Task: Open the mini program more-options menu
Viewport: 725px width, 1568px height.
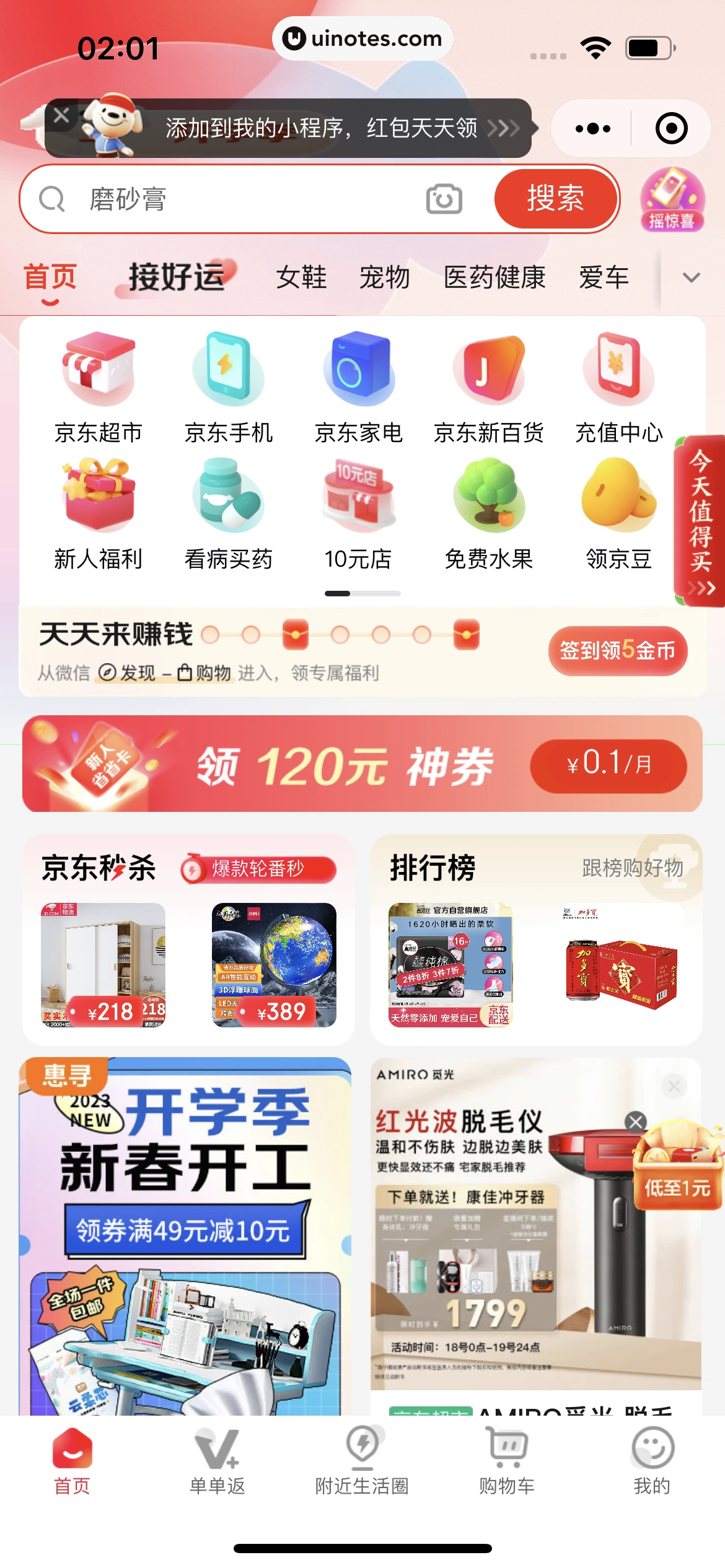Action: (x=592, y=129)
